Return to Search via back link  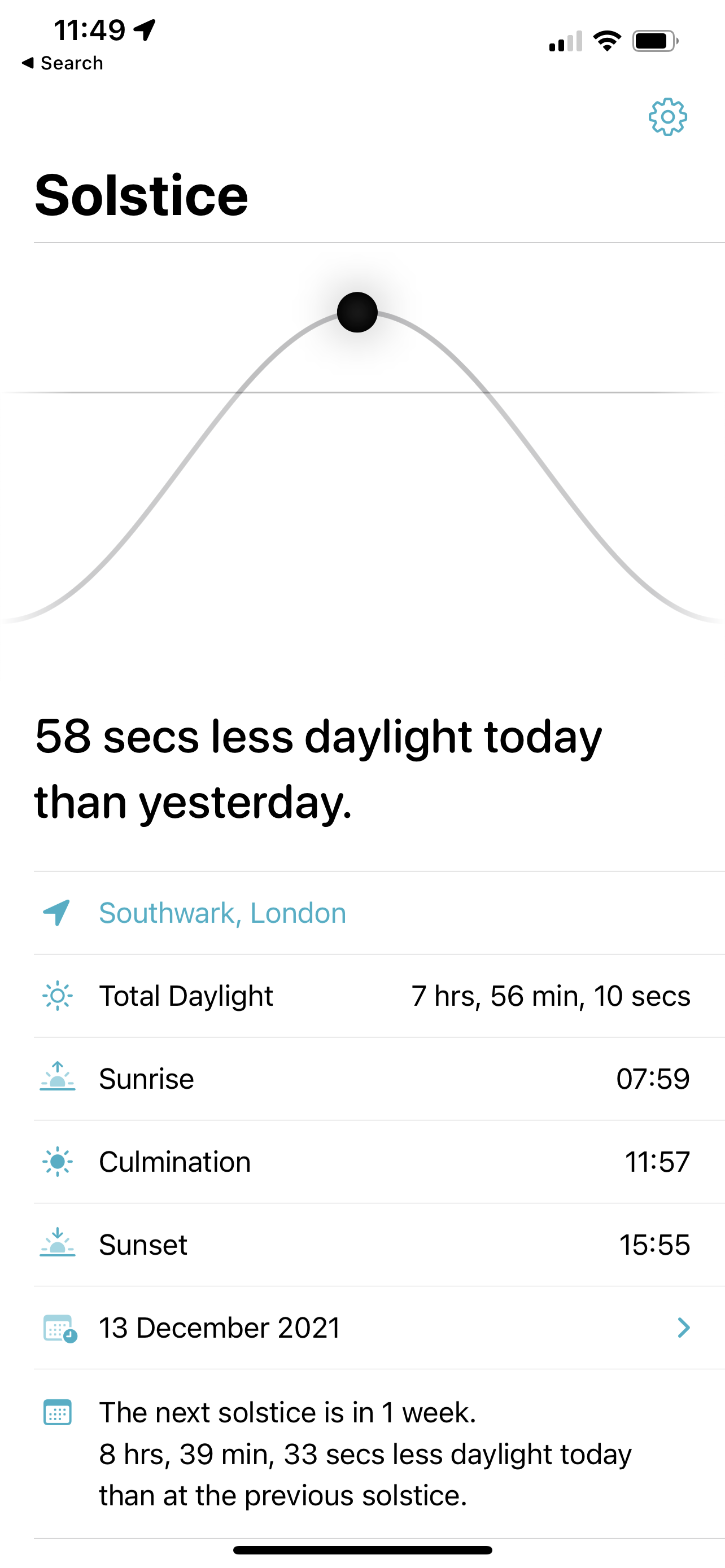pyautogui.click(x=62, y=63)
